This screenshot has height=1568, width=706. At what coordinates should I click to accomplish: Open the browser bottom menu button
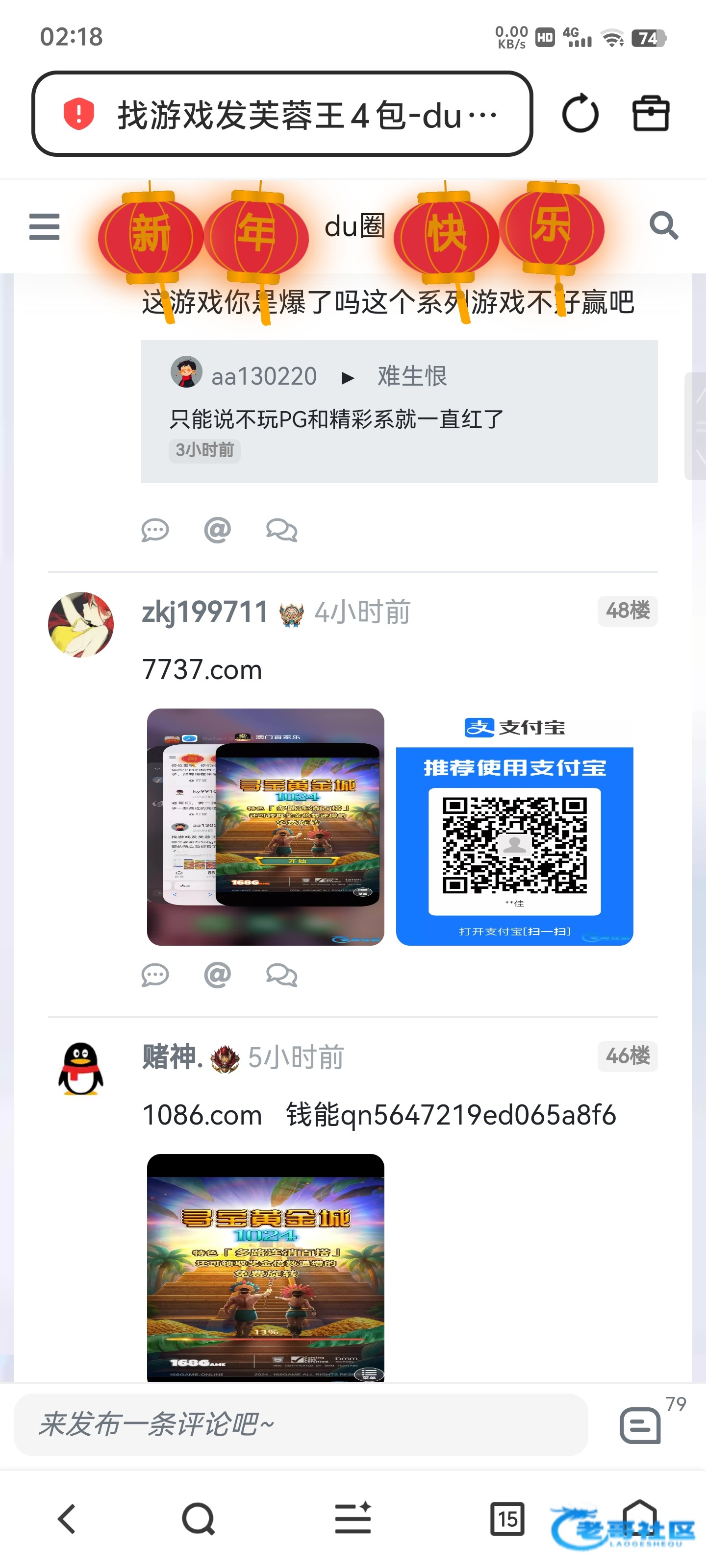pyautogui.click(x=353, y=1519)
